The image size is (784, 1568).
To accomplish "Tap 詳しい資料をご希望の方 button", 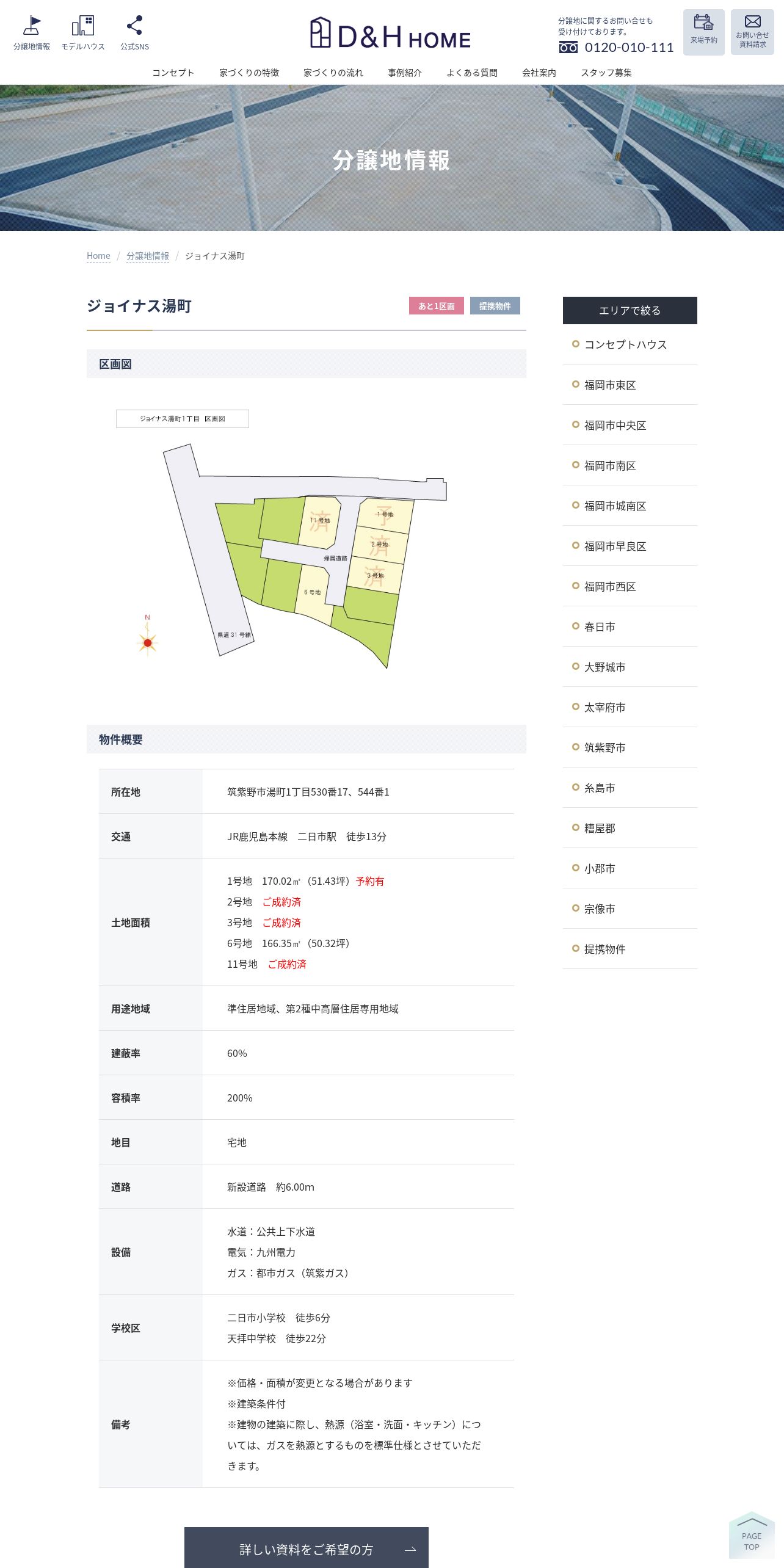I will pyautogui.click(x=307, y=1548).
